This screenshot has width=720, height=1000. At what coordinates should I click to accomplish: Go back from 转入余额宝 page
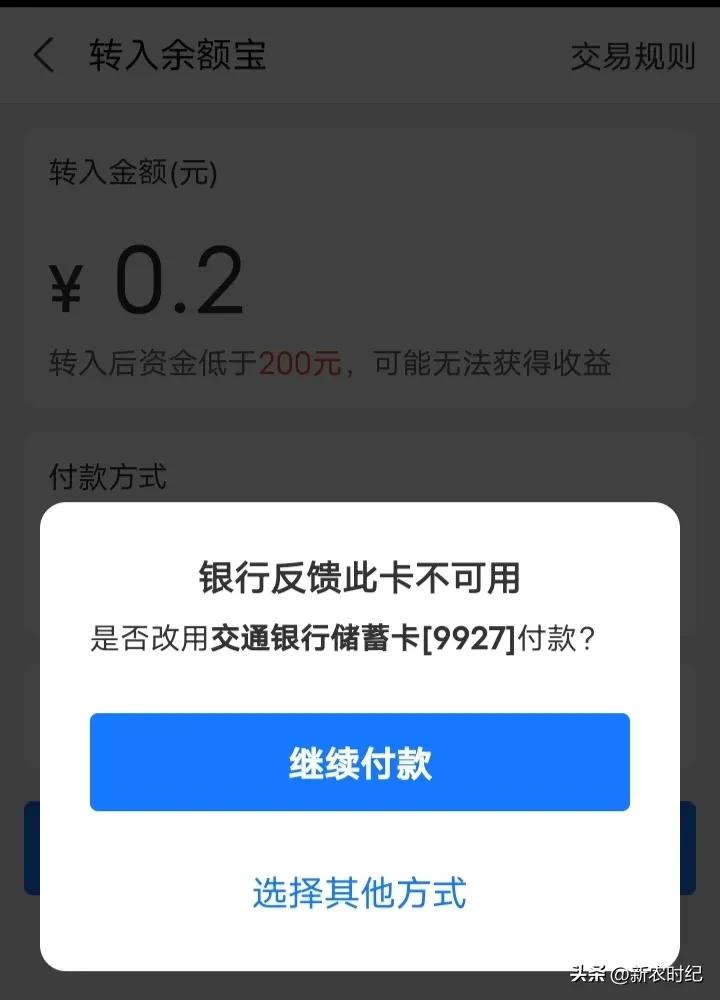tap(44, 55)
